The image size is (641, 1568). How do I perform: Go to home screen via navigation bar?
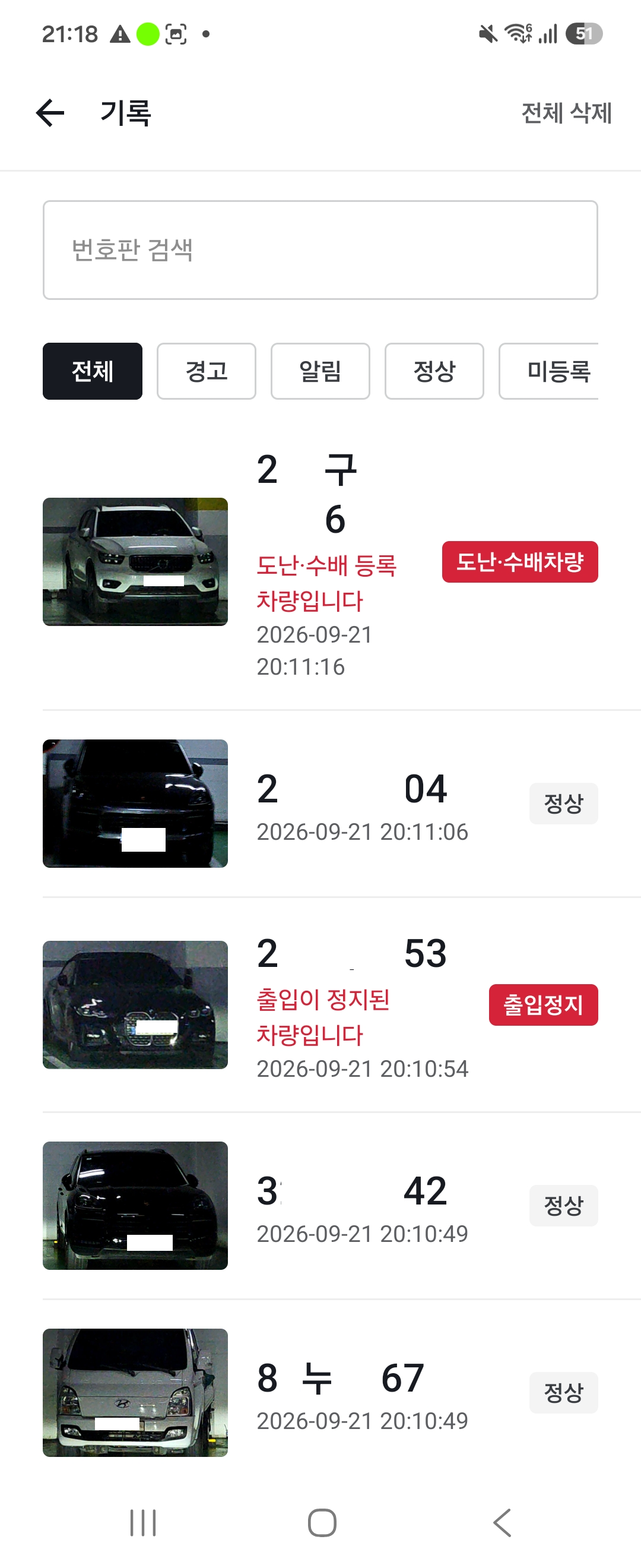point(322,1523)
